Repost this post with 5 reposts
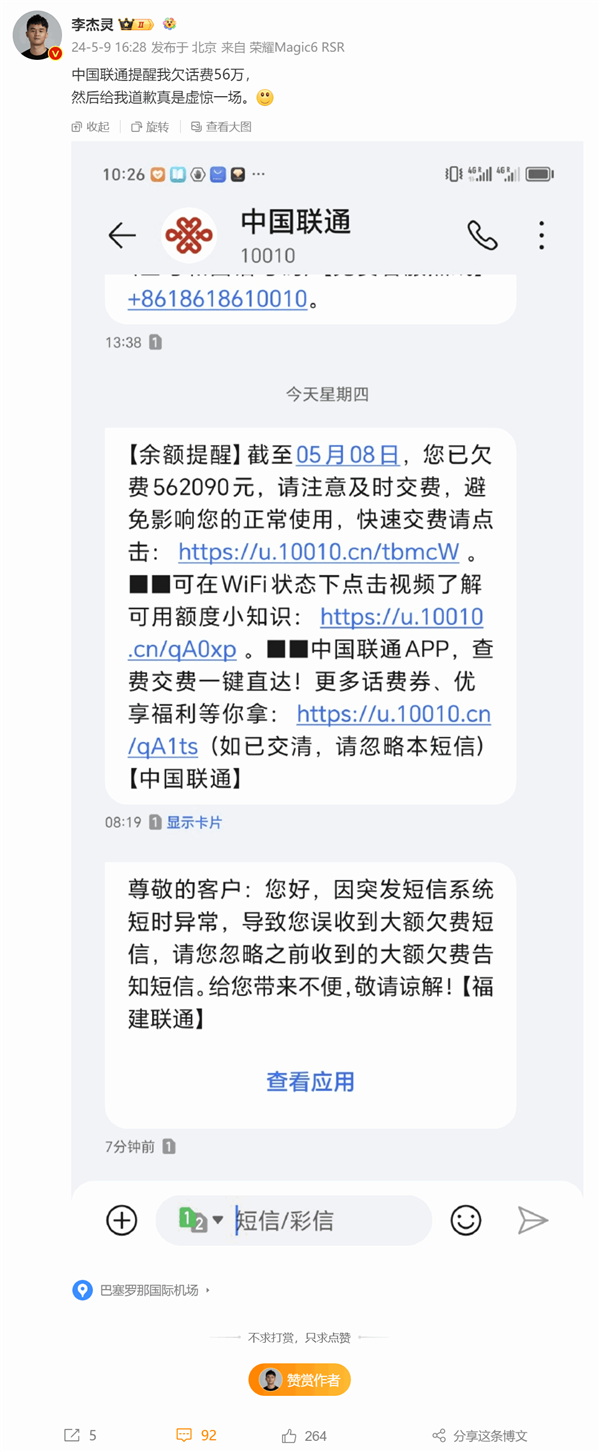The image size is (600, 1452). point(81,1435)
